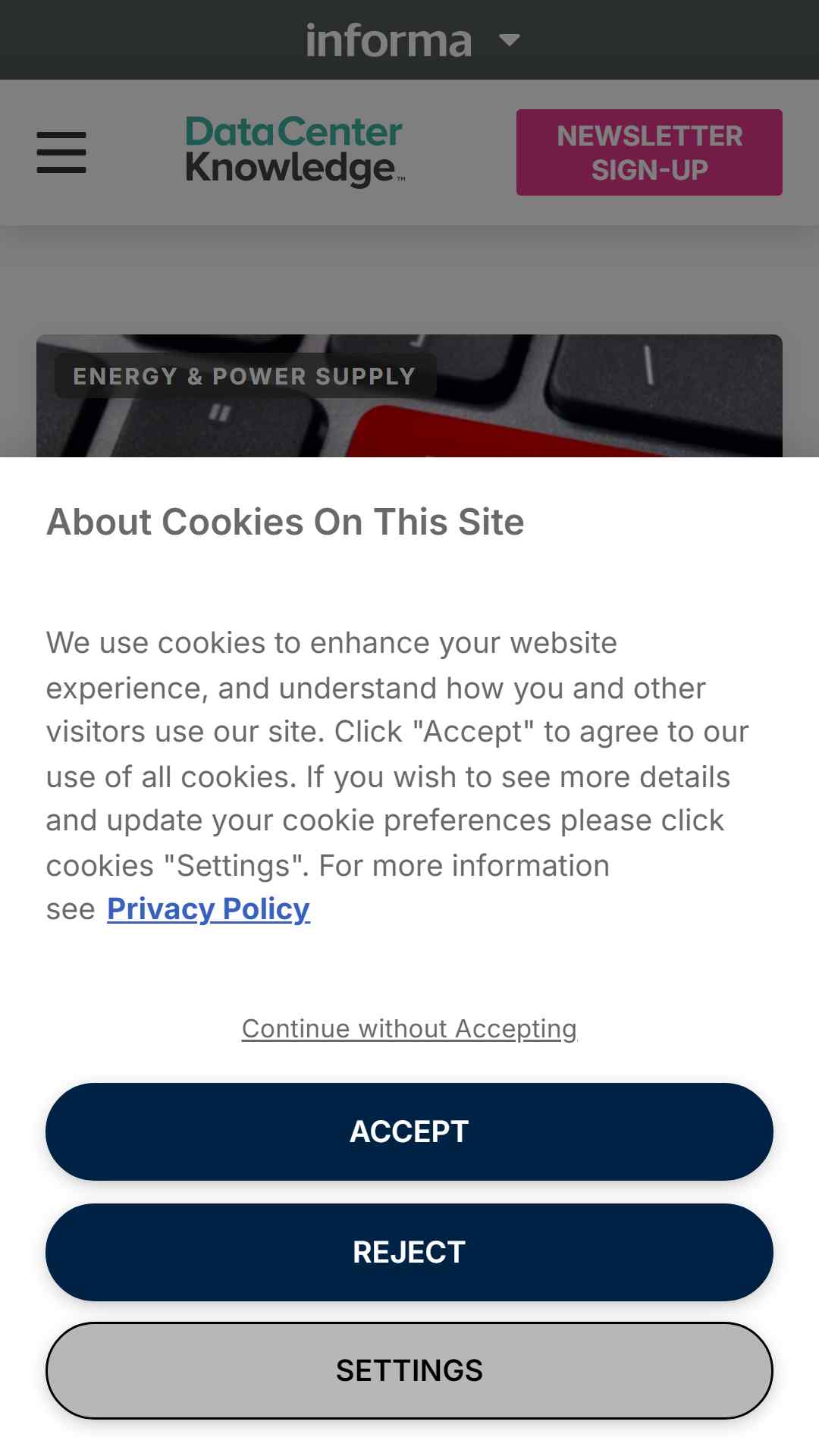
Task: Choose Continue without Accepting
Action: pyautogui.click(x=409, y=1028)
